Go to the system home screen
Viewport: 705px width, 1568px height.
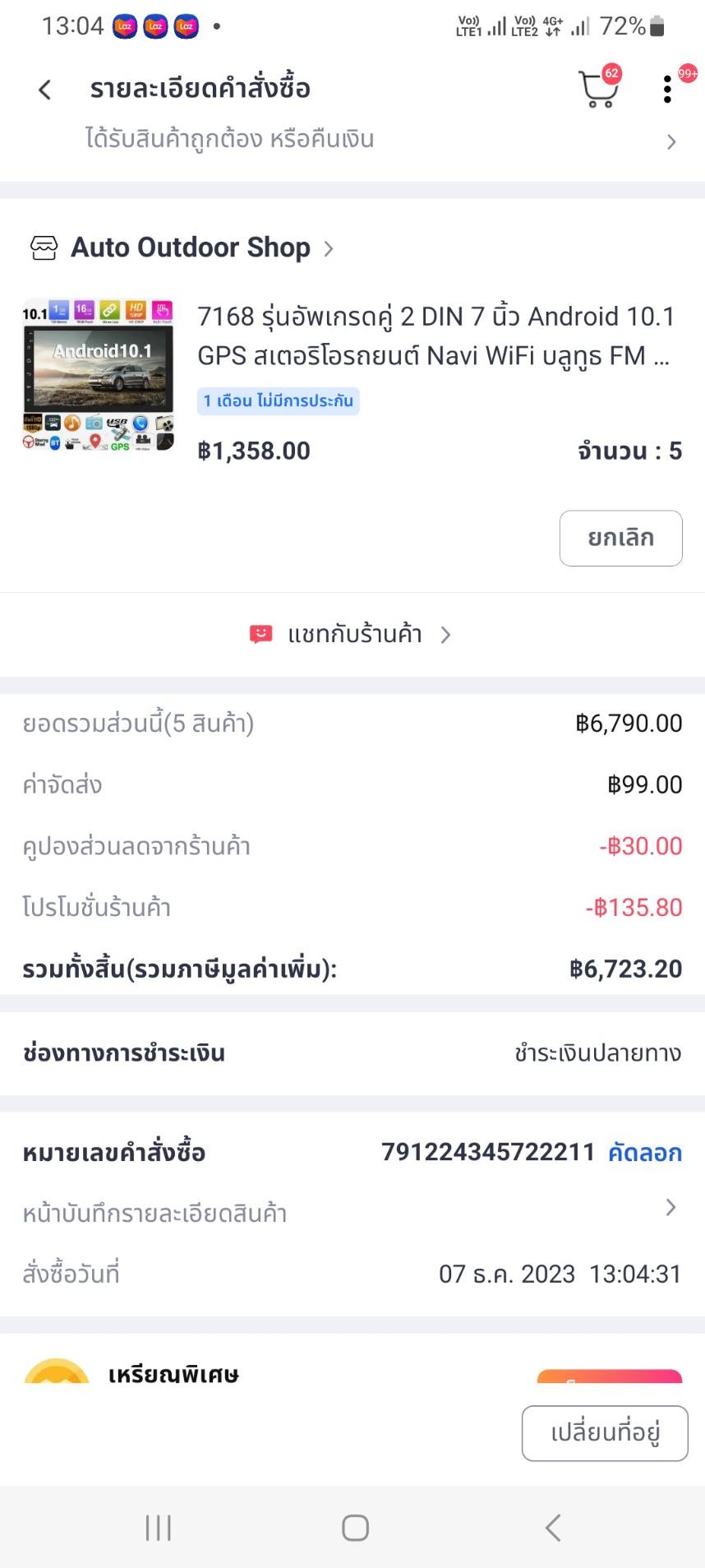pos(355,1528)
